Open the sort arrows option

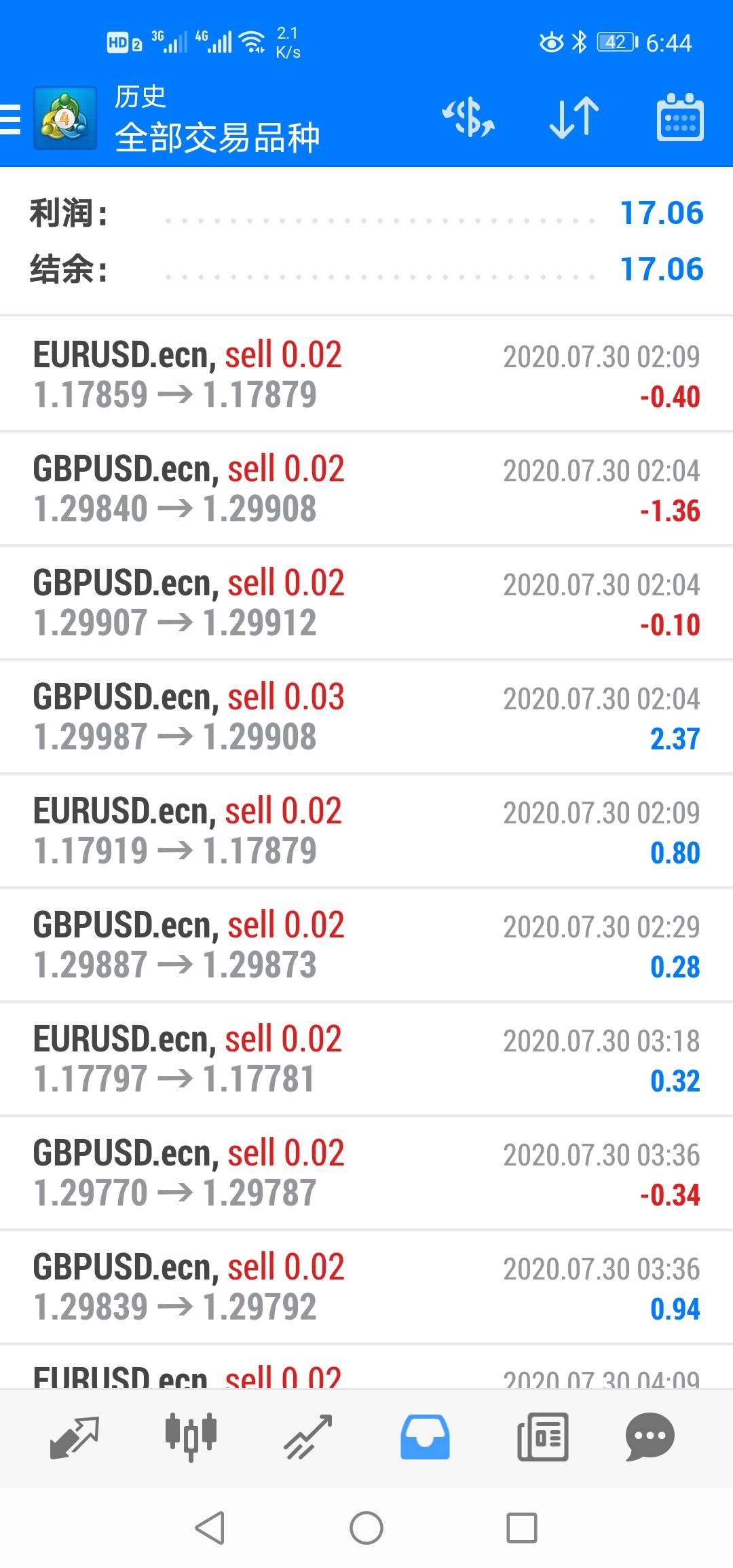pos(574,118)
